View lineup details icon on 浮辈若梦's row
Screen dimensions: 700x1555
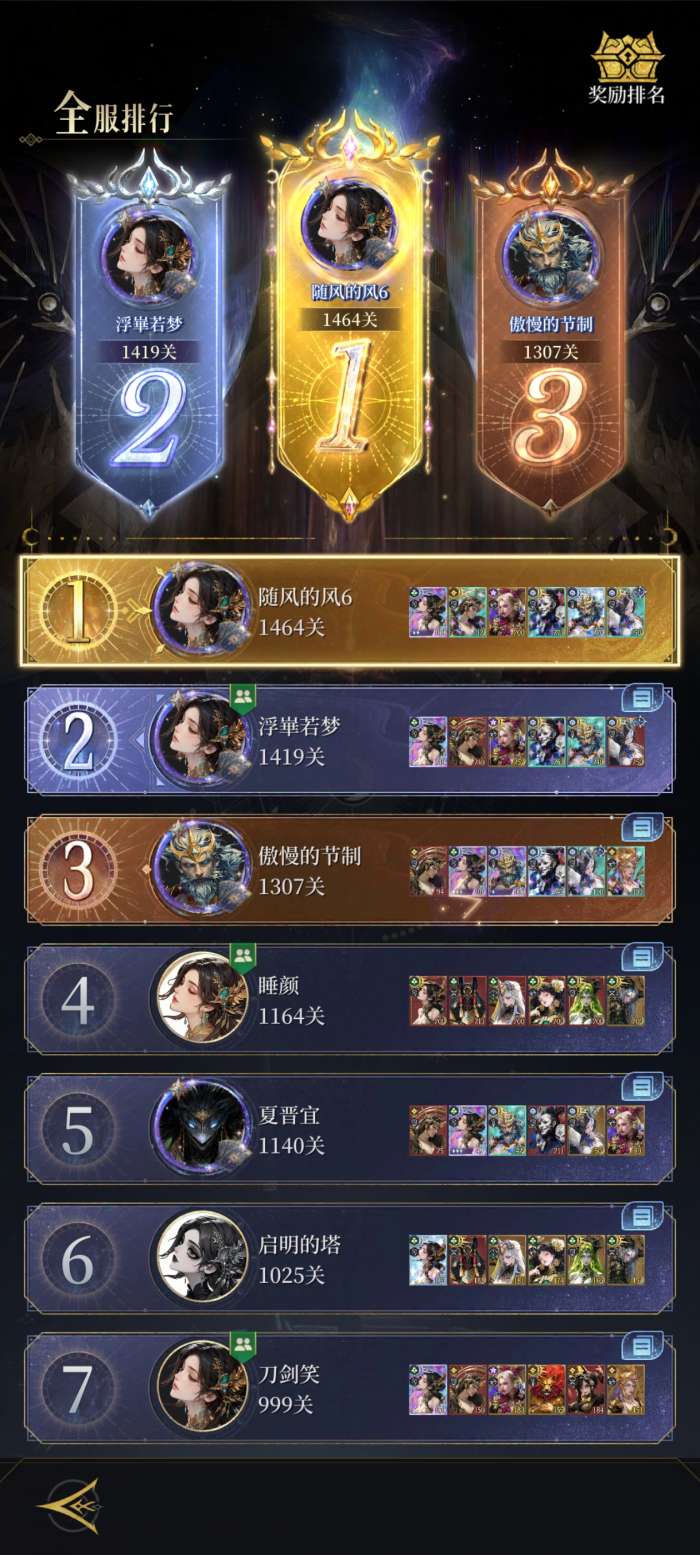click(x=642, y=698)
